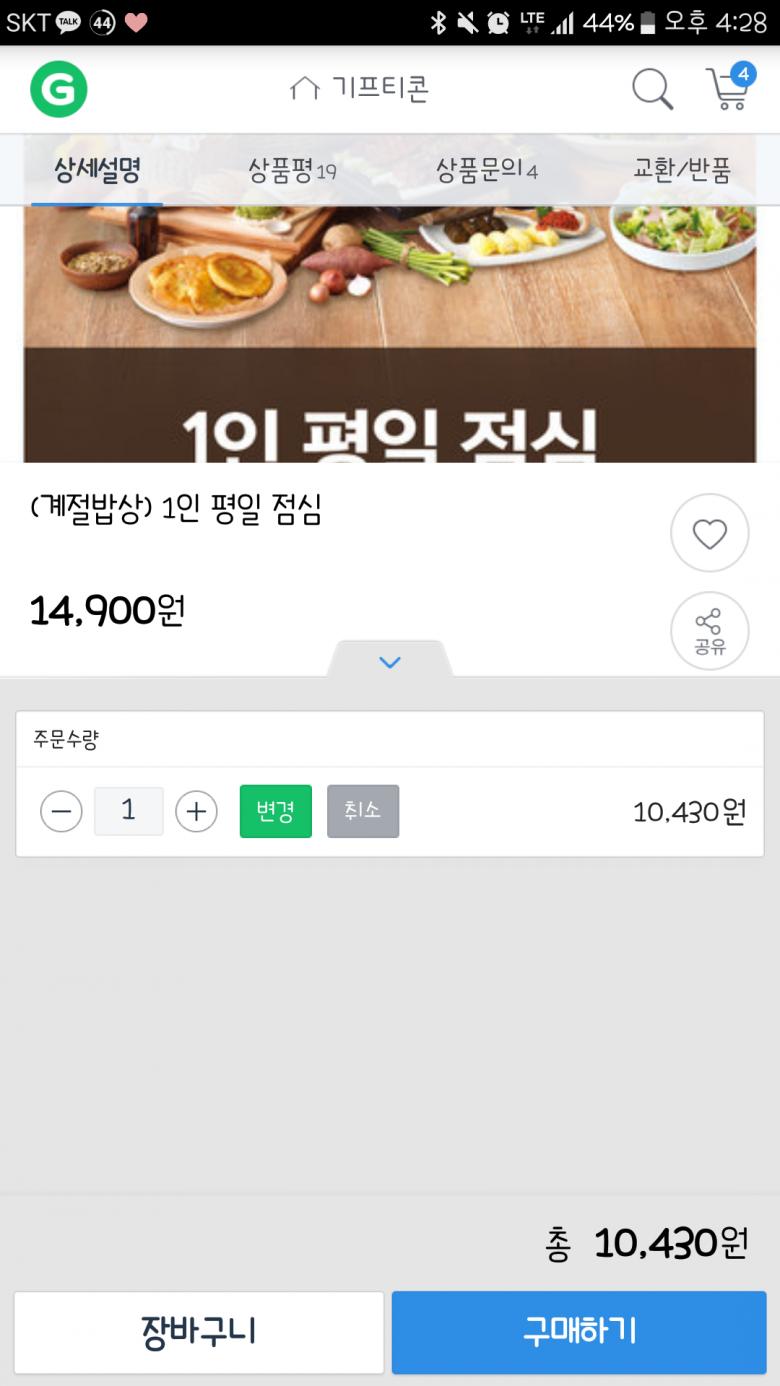Open the shopping cart
This screenshot has width=780, height=1386.
[x=729, y=88]
